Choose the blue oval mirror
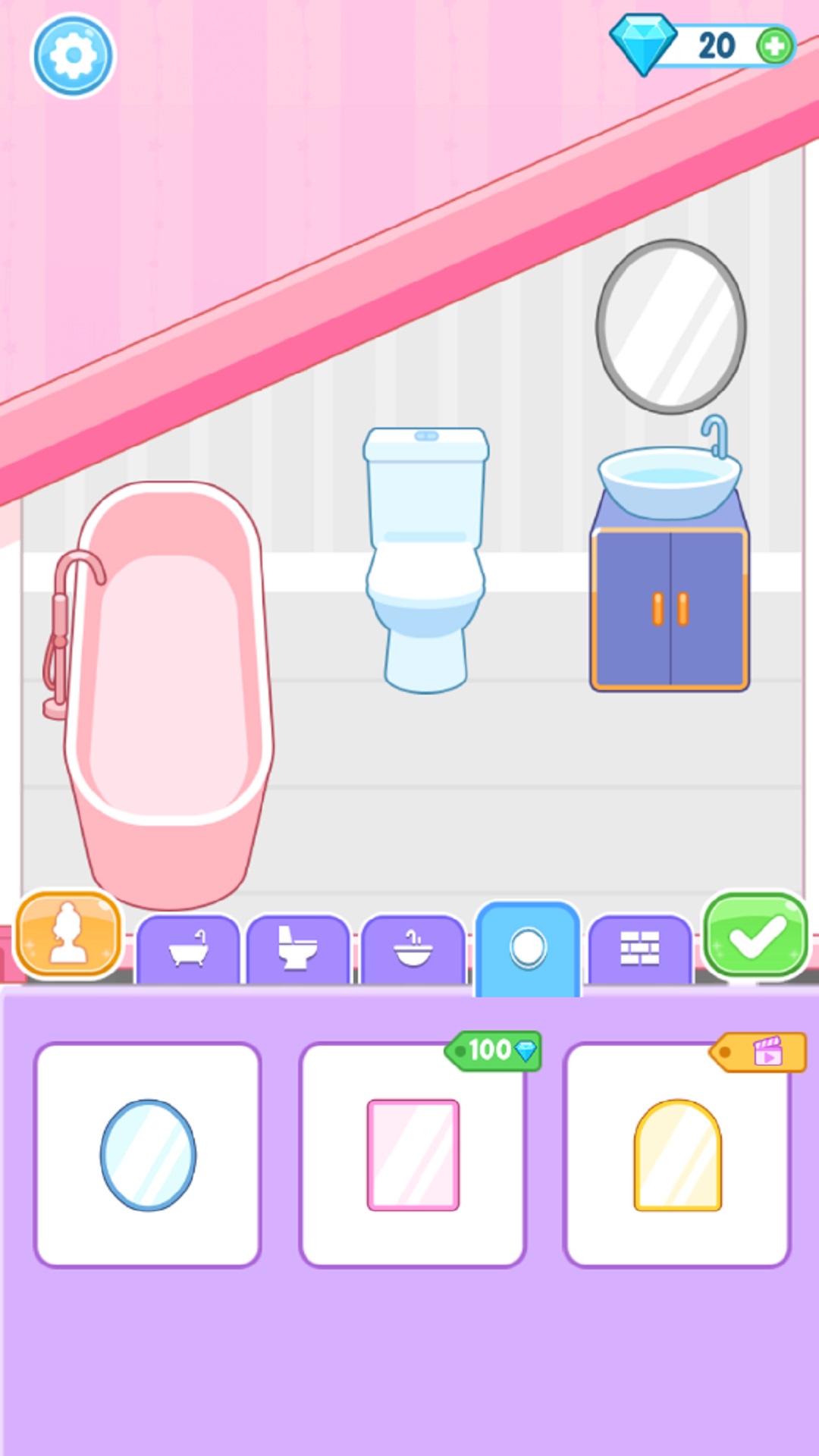Image resolution: width=819 pixels, height=1456 pixels. [148, 1154]
